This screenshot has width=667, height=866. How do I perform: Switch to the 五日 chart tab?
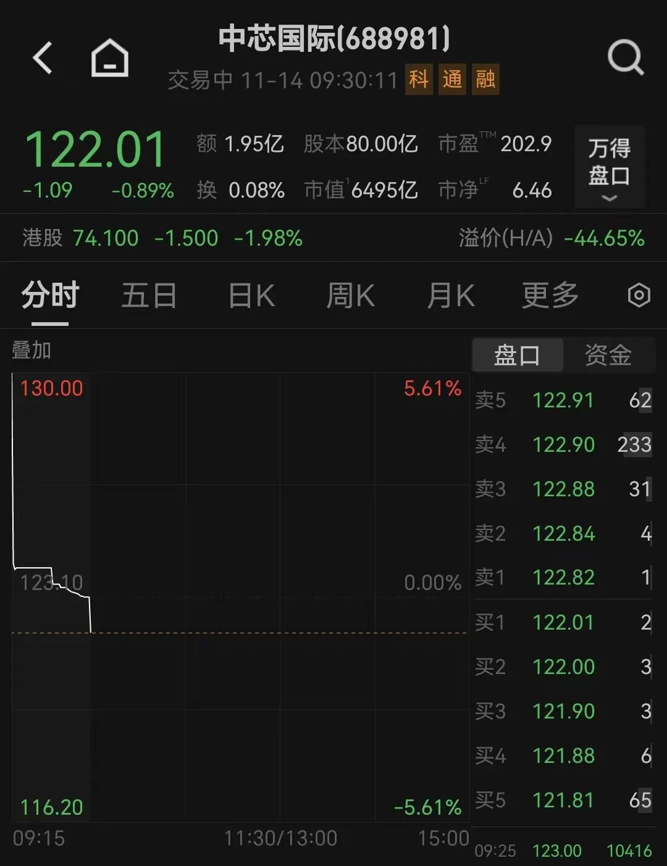[x=149, y=296]
